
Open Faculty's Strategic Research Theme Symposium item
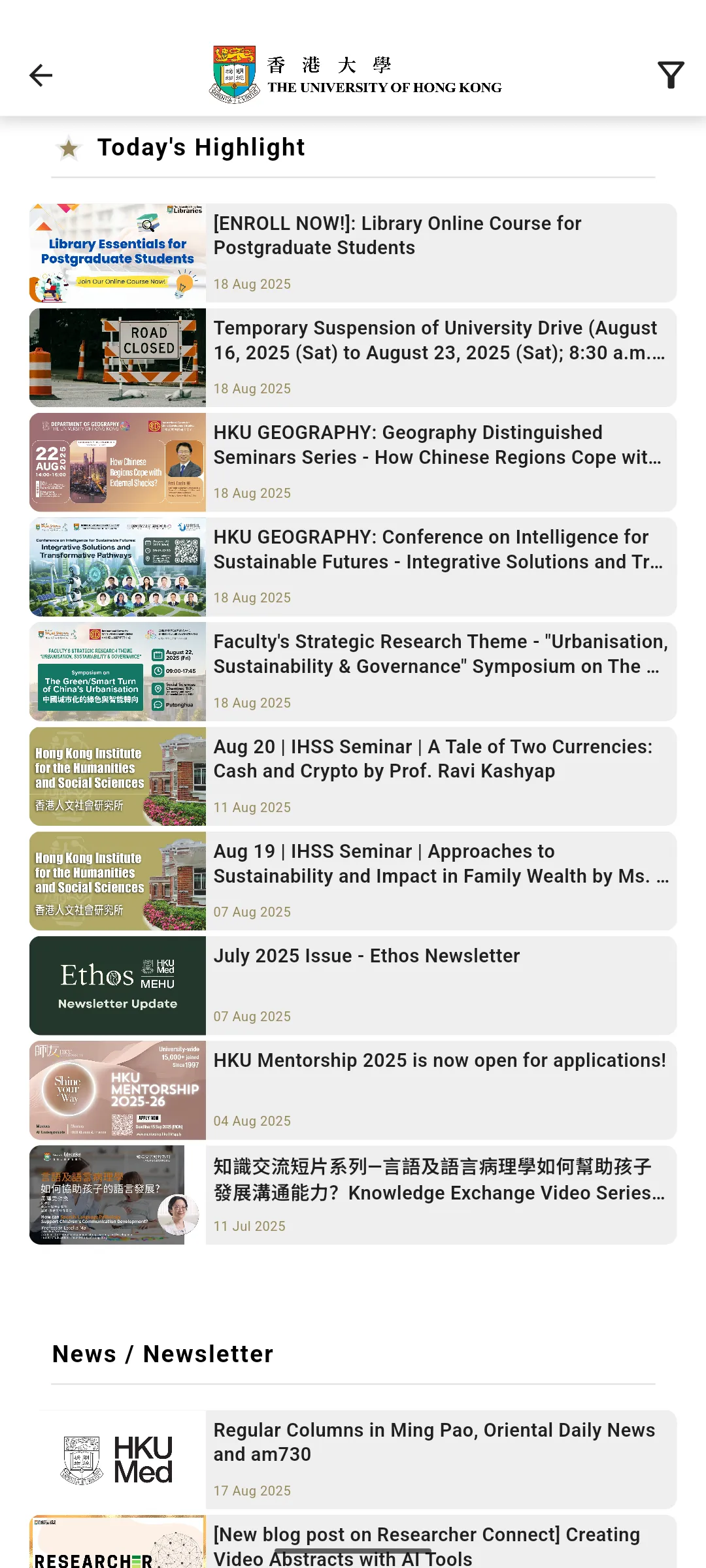[353, 672]
